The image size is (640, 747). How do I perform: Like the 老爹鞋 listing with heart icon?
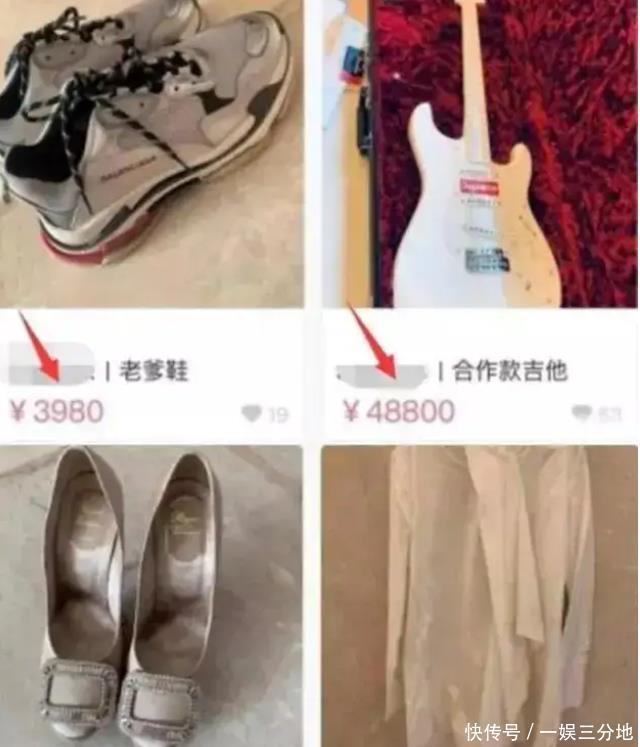click(x=253, y=413)
